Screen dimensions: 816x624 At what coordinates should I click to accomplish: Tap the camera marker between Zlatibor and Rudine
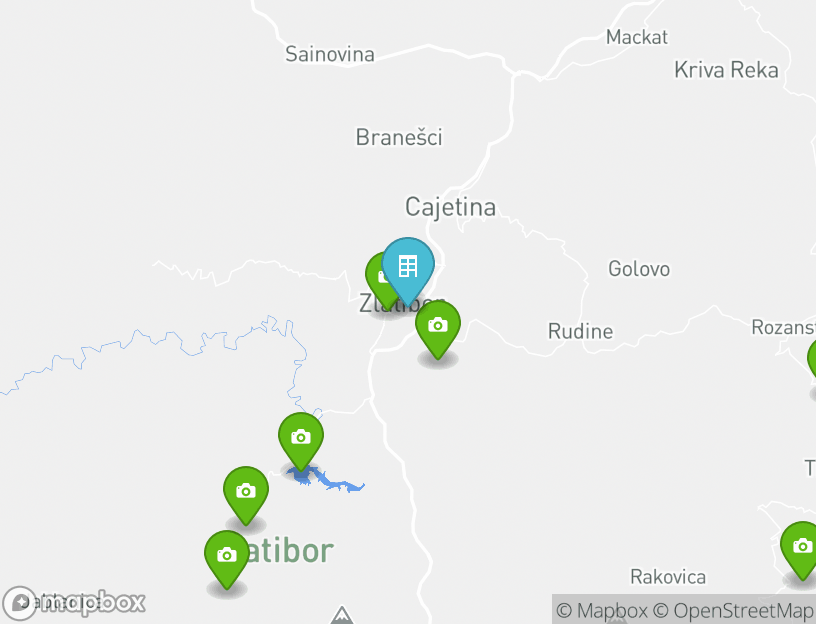437,326
